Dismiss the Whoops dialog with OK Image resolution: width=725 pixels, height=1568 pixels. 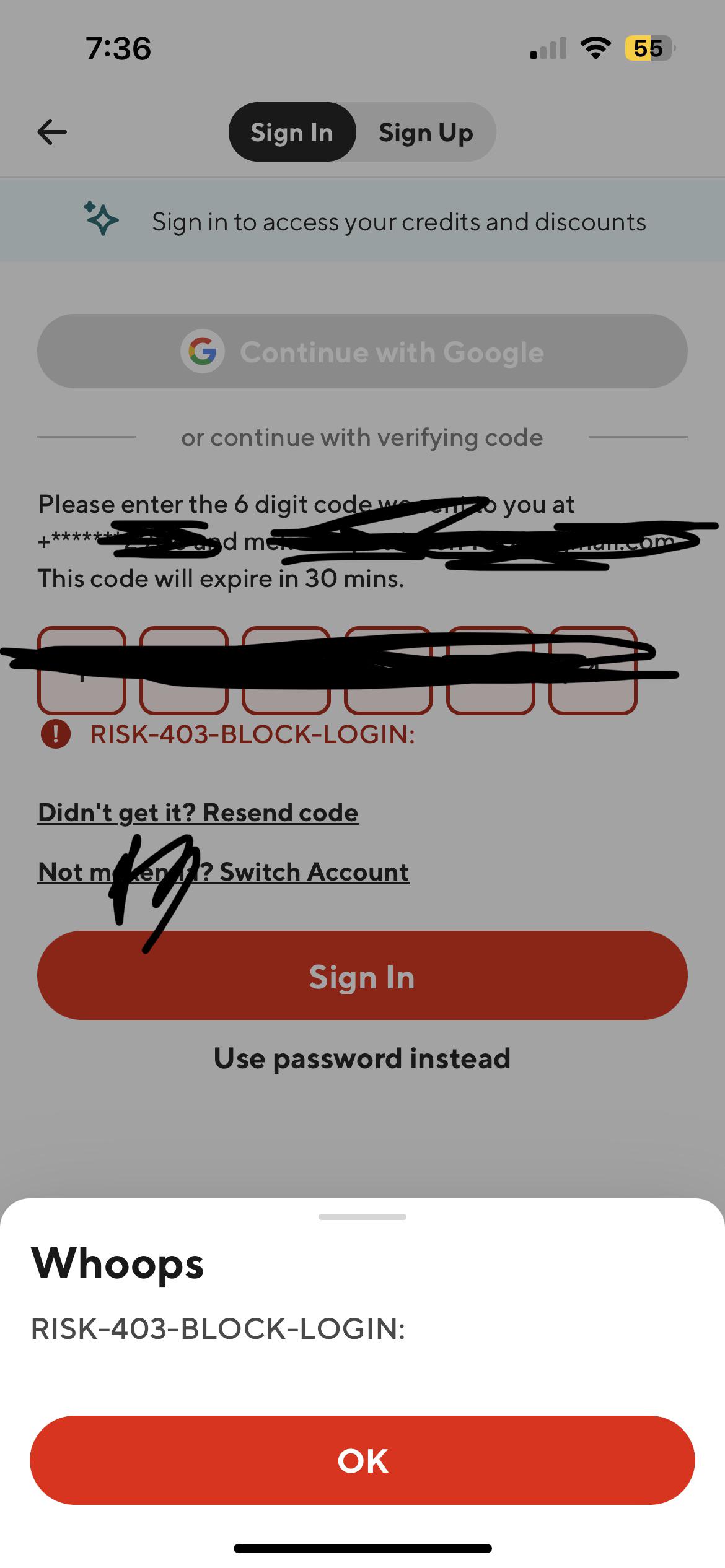(x=362, y=1460)
